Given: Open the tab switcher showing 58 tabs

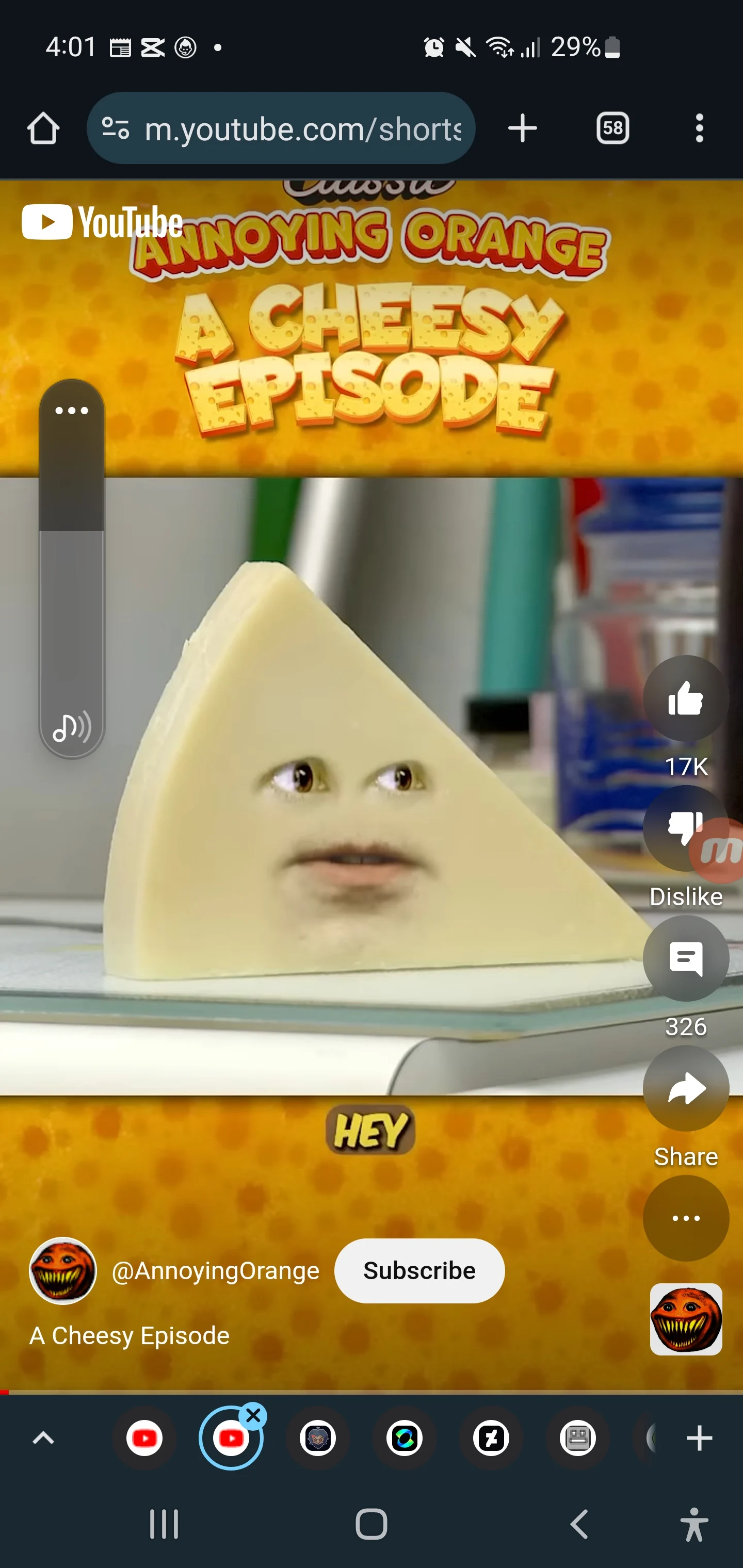Looking at the screenshot, I should [x=612, y=128].
